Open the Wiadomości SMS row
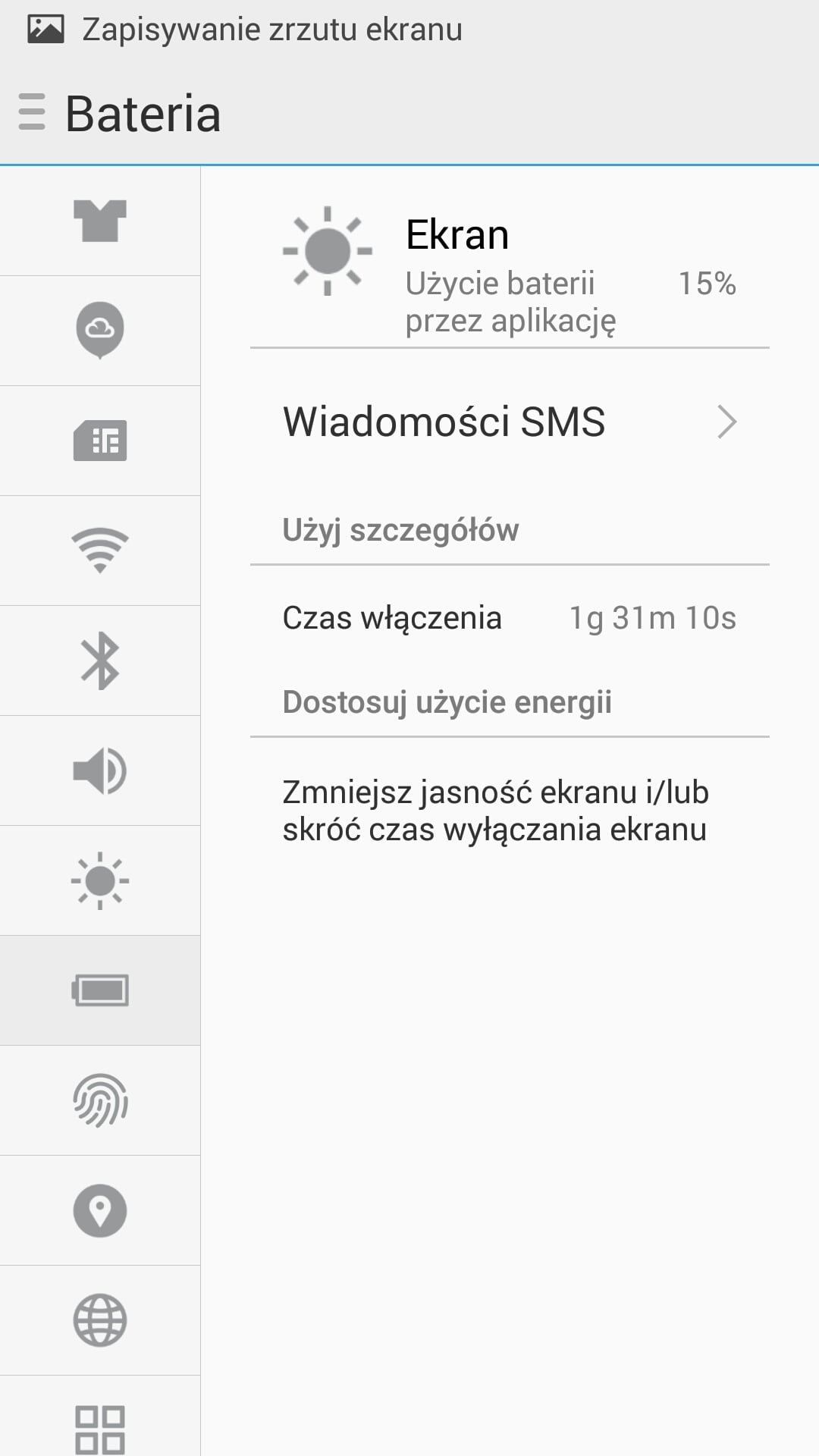 [510, 422]
